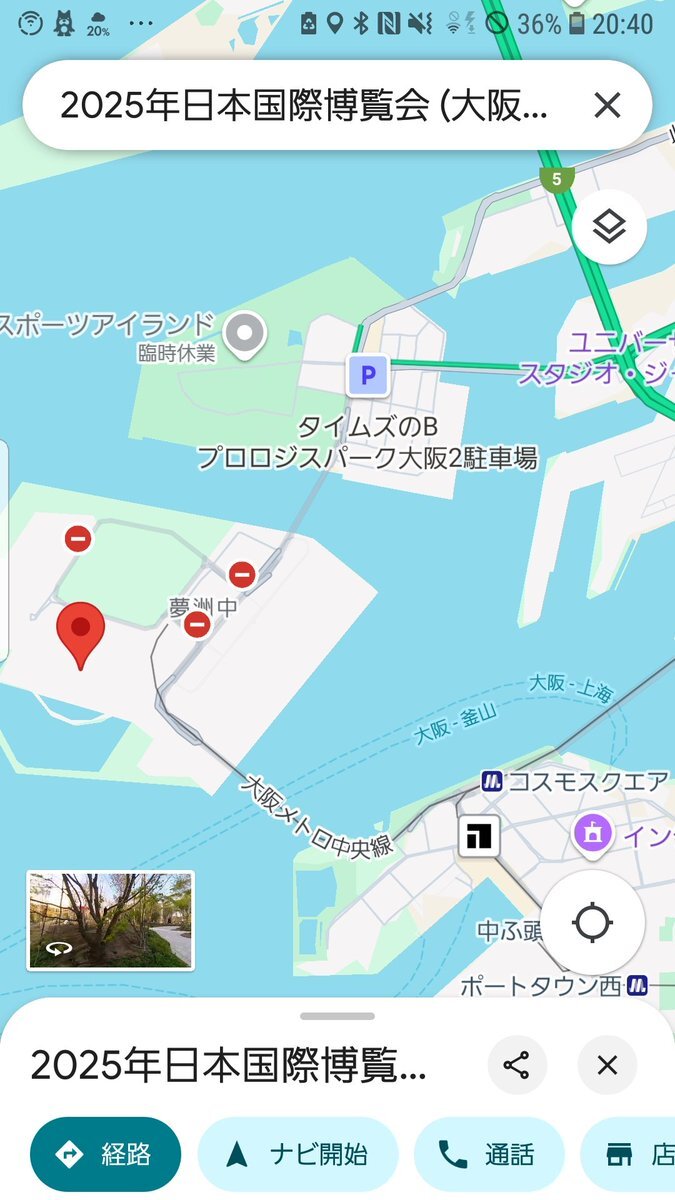Image resolution: width=675 pixels, height=1200 pixels.
Task: Share the 2025年日本国際博覧会 place
Action: [516, 1065]
